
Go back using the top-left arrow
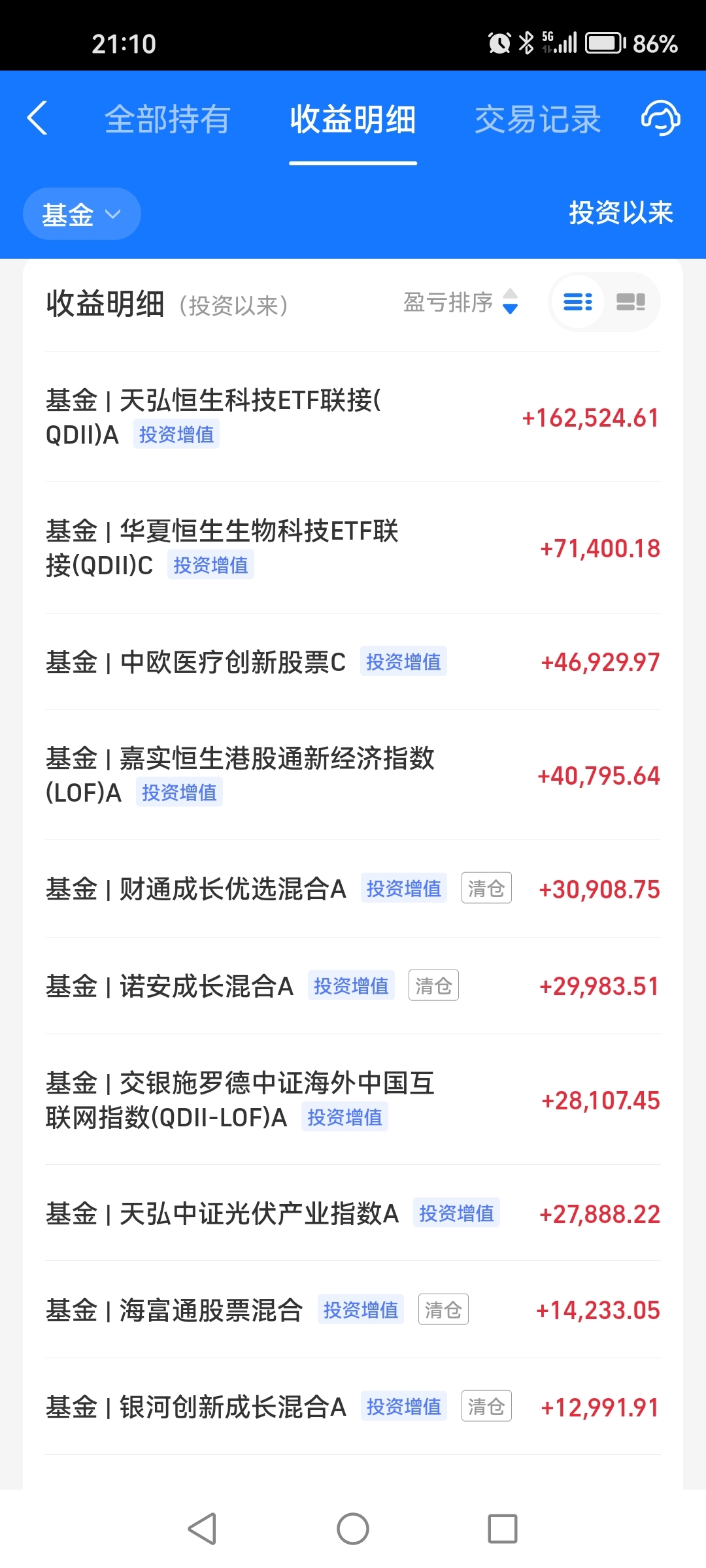click(37, 118)
